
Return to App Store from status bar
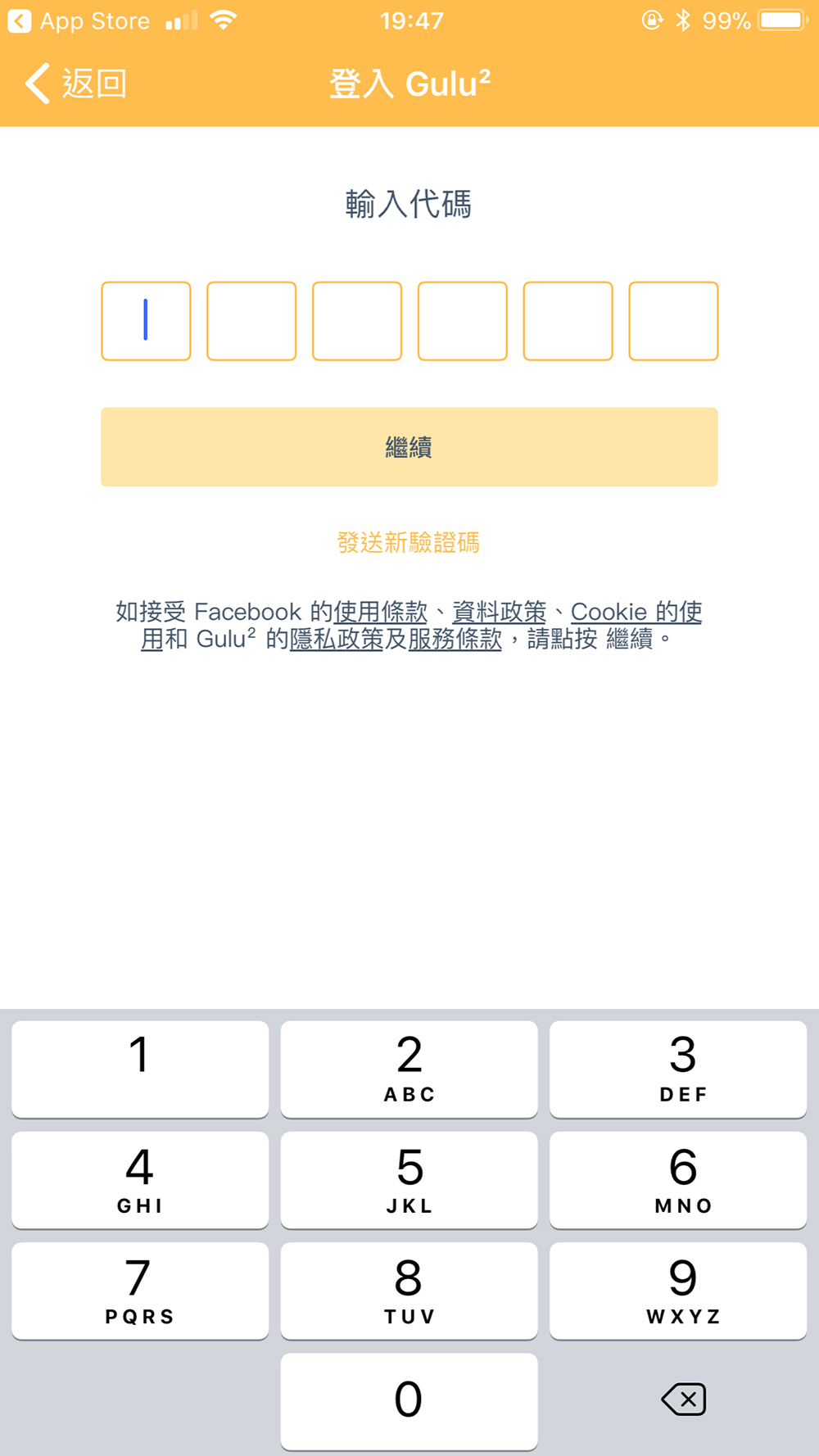coord(79,20)
